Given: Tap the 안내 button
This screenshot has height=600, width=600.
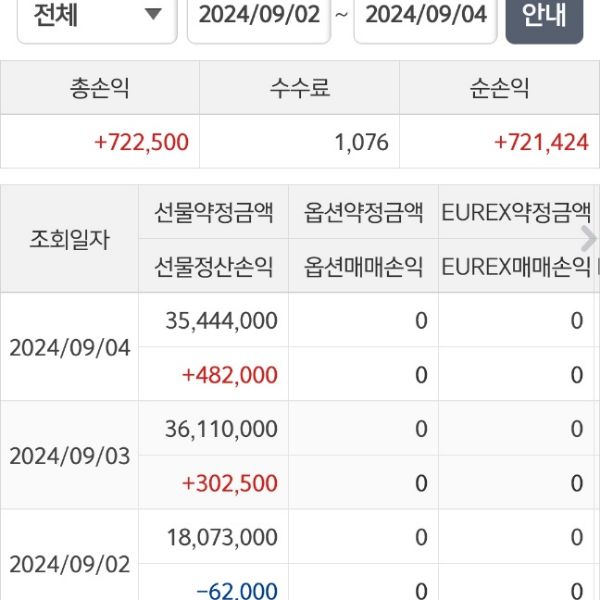Looking at the screenshot, I should click(x=544, y=16).
